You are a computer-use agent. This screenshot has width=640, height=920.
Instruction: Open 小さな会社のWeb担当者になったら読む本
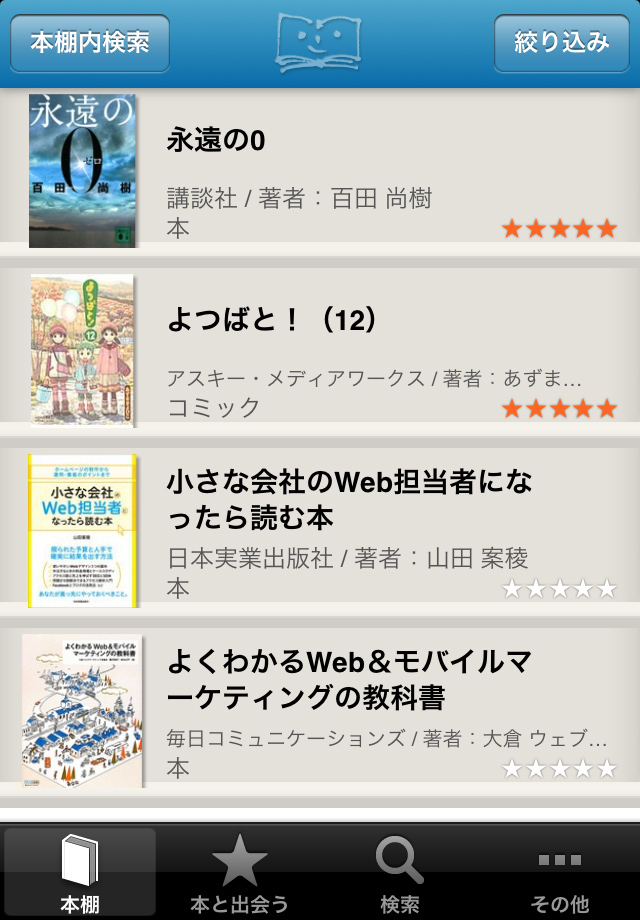(320, 530)
